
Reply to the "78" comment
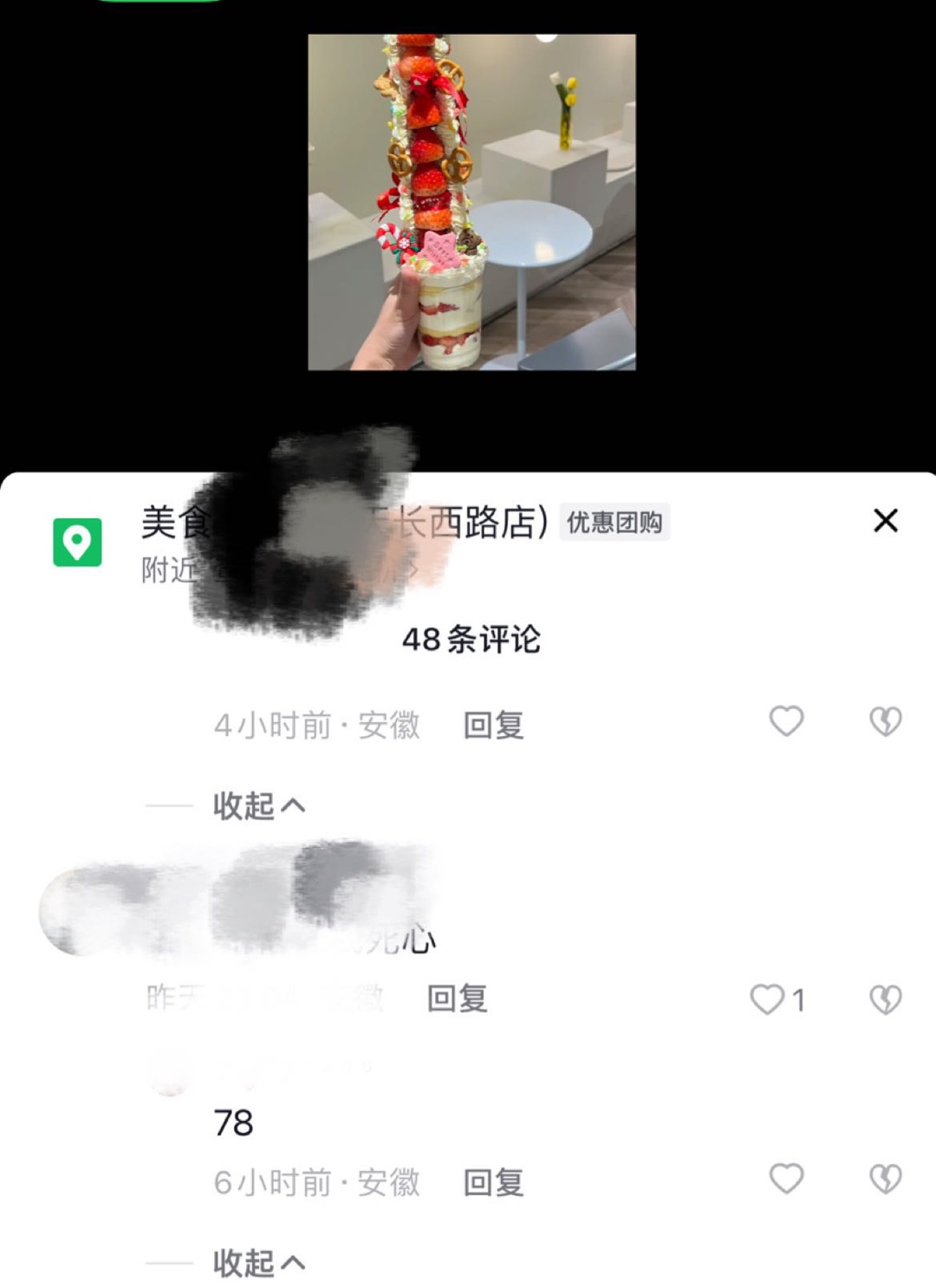point(493,1183)
